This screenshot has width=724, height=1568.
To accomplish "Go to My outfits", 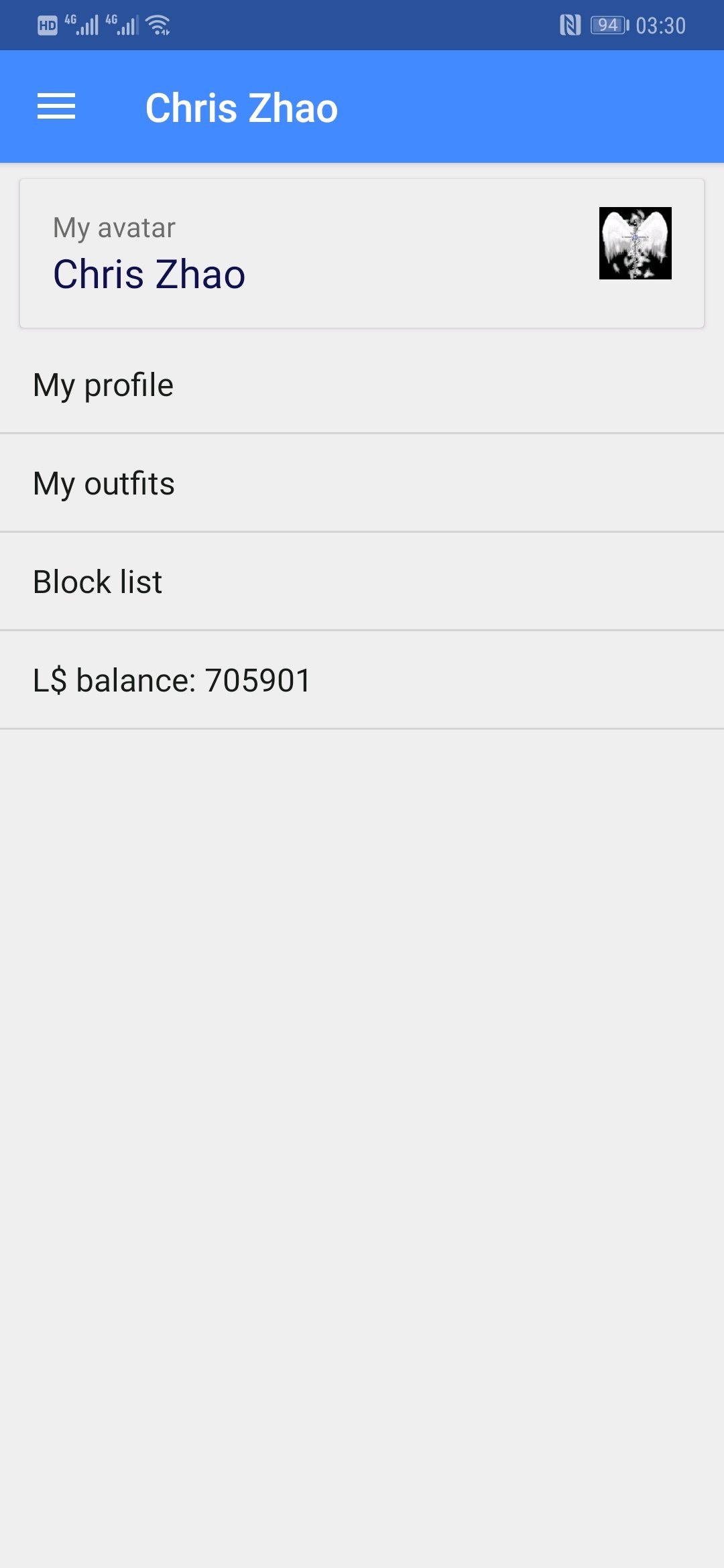I will [362, 483].
